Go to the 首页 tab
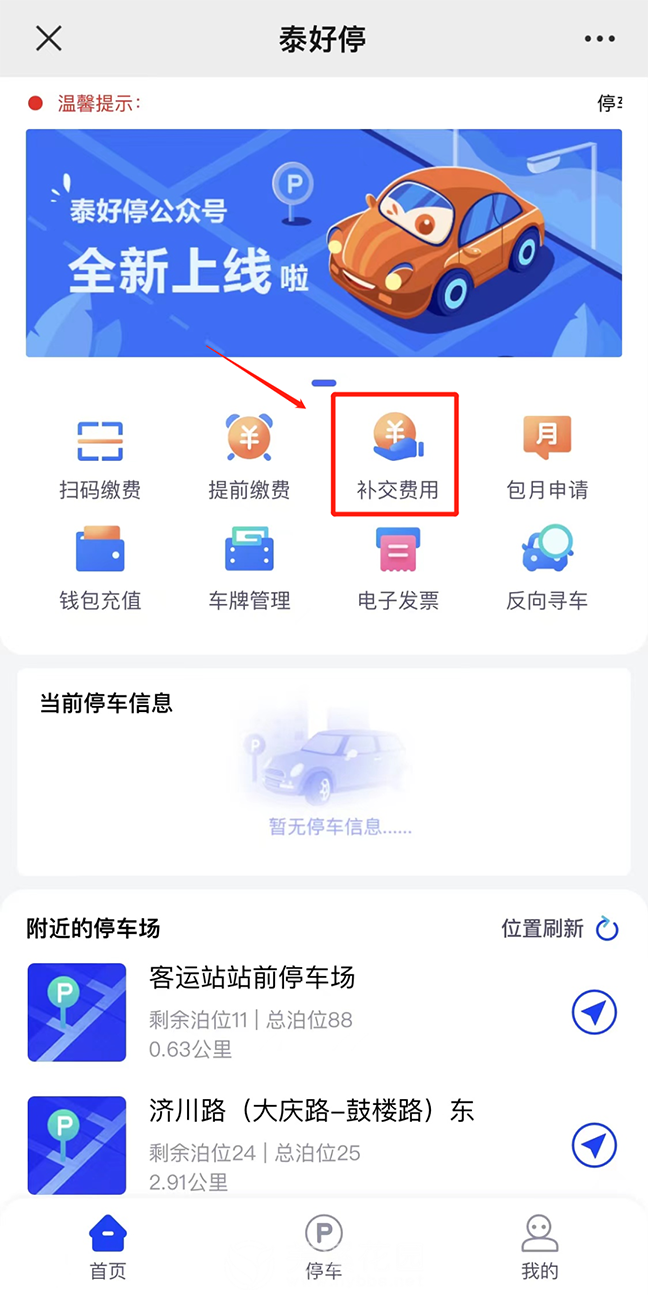The width and height of the screenshot is (648, 1295). pyautogui.click(x=108, y=1247)
